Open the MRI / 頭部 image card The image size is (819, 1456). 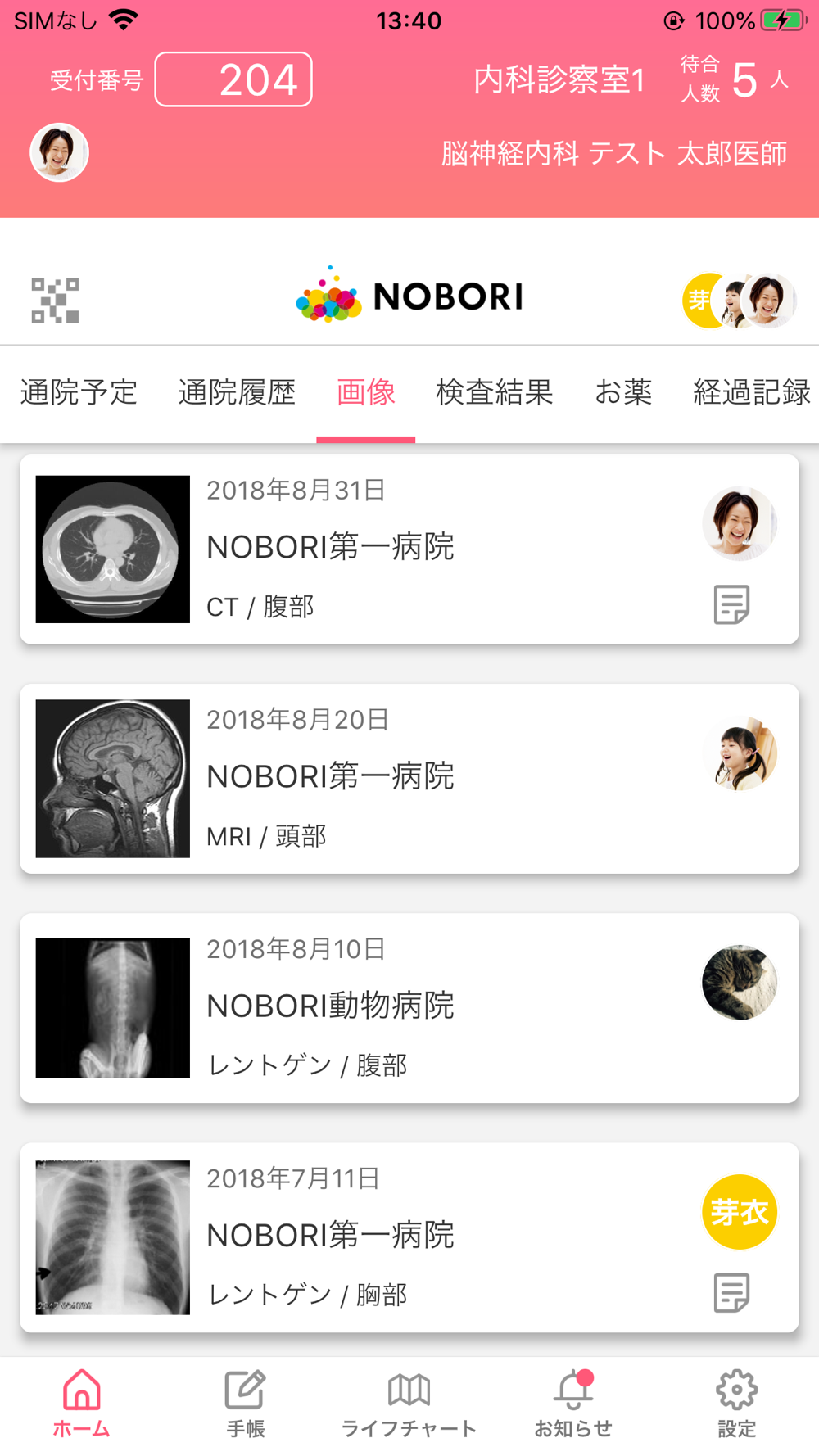pyautogui.click(x=369, y=778)
